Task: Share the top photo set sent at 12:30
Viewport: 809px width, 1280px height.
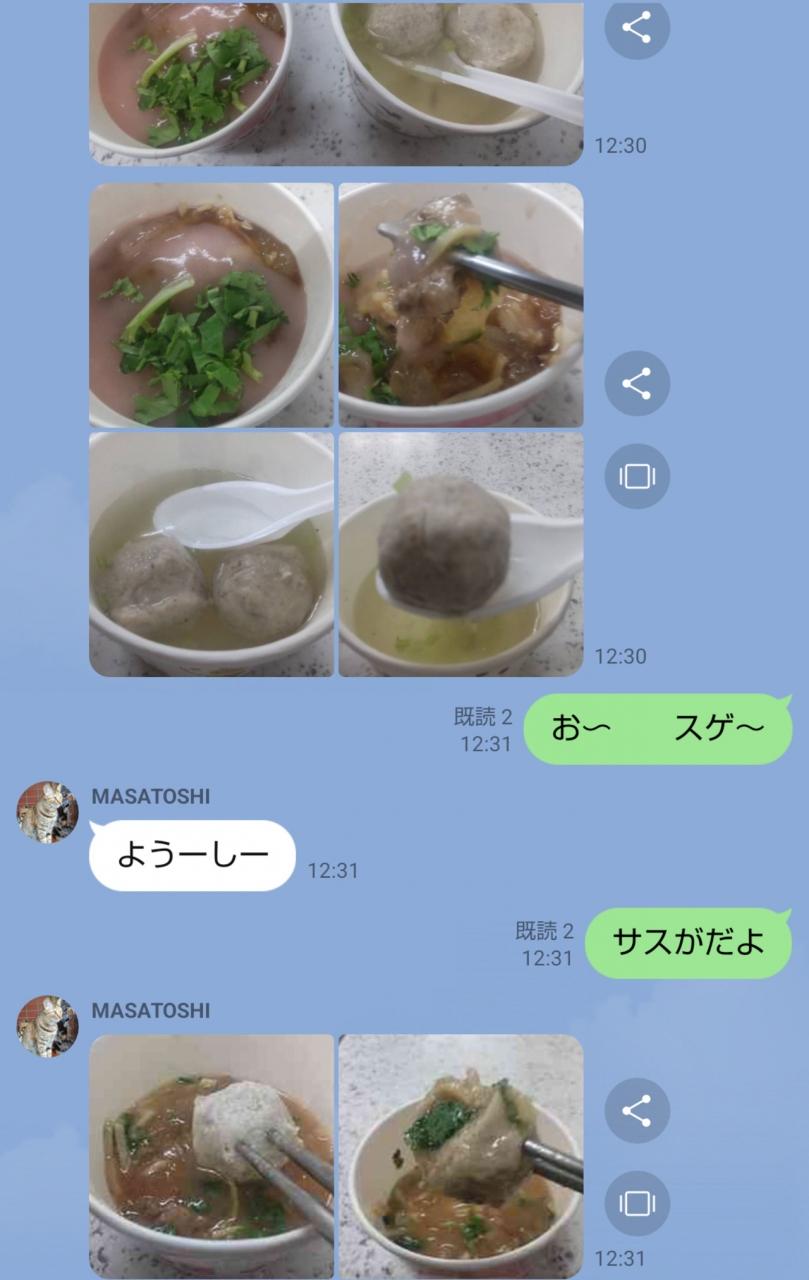Action: tap(637, 27)
